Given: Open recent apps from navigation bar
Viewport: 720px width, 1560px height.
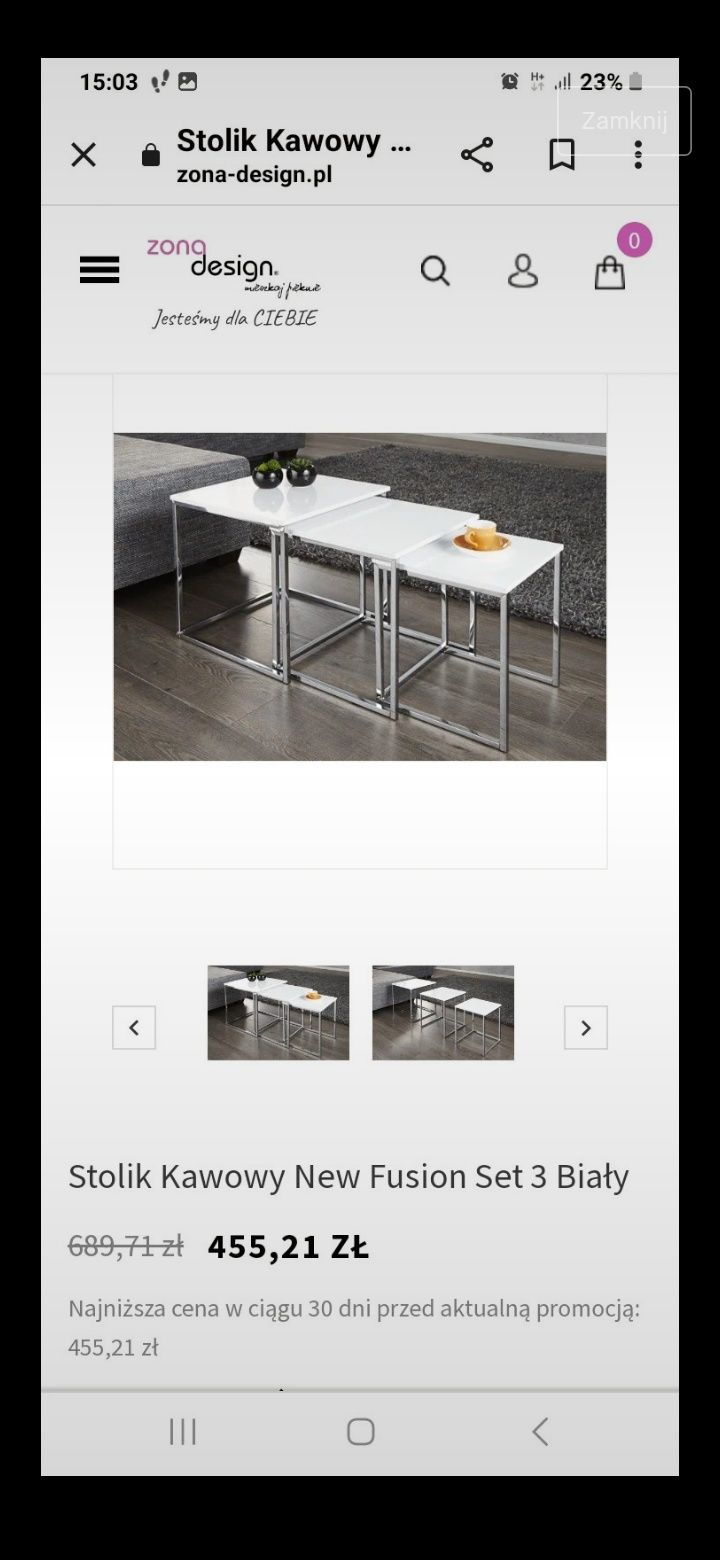Looking at the screenshot, I should point(183,1432).
